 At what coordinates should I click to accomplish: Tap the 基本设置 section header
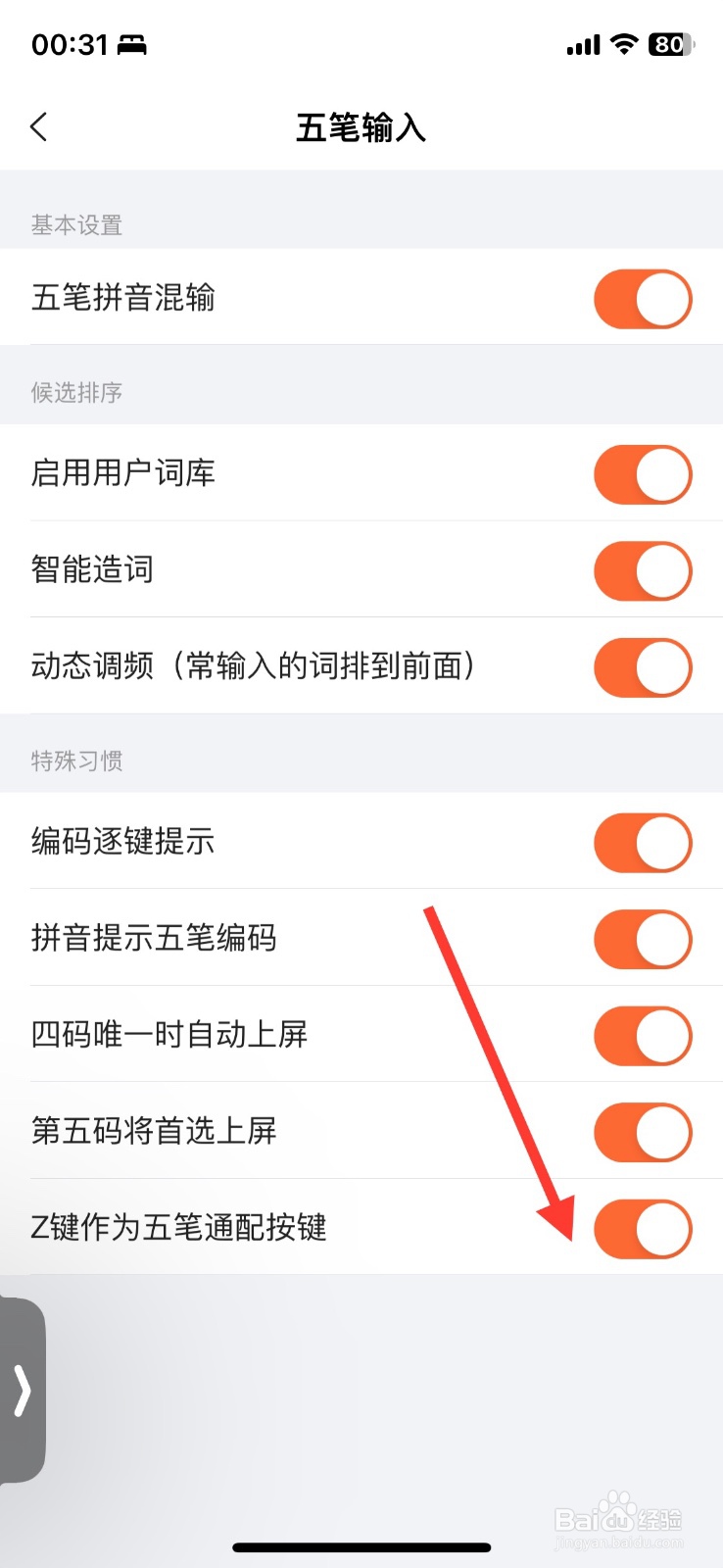click(x=76, y=224)
